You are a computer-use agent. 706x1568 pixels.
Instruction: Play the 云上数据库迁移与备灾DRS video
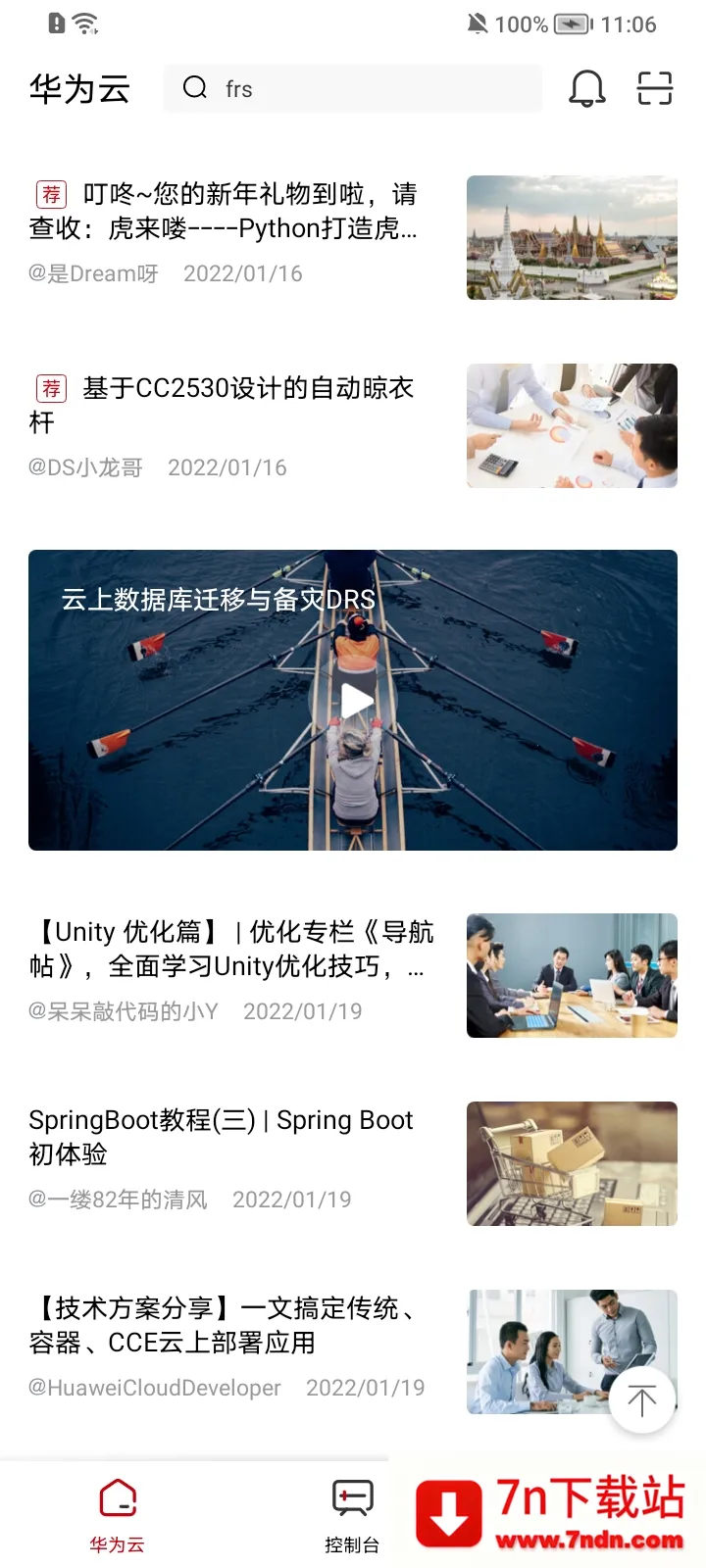354,701
